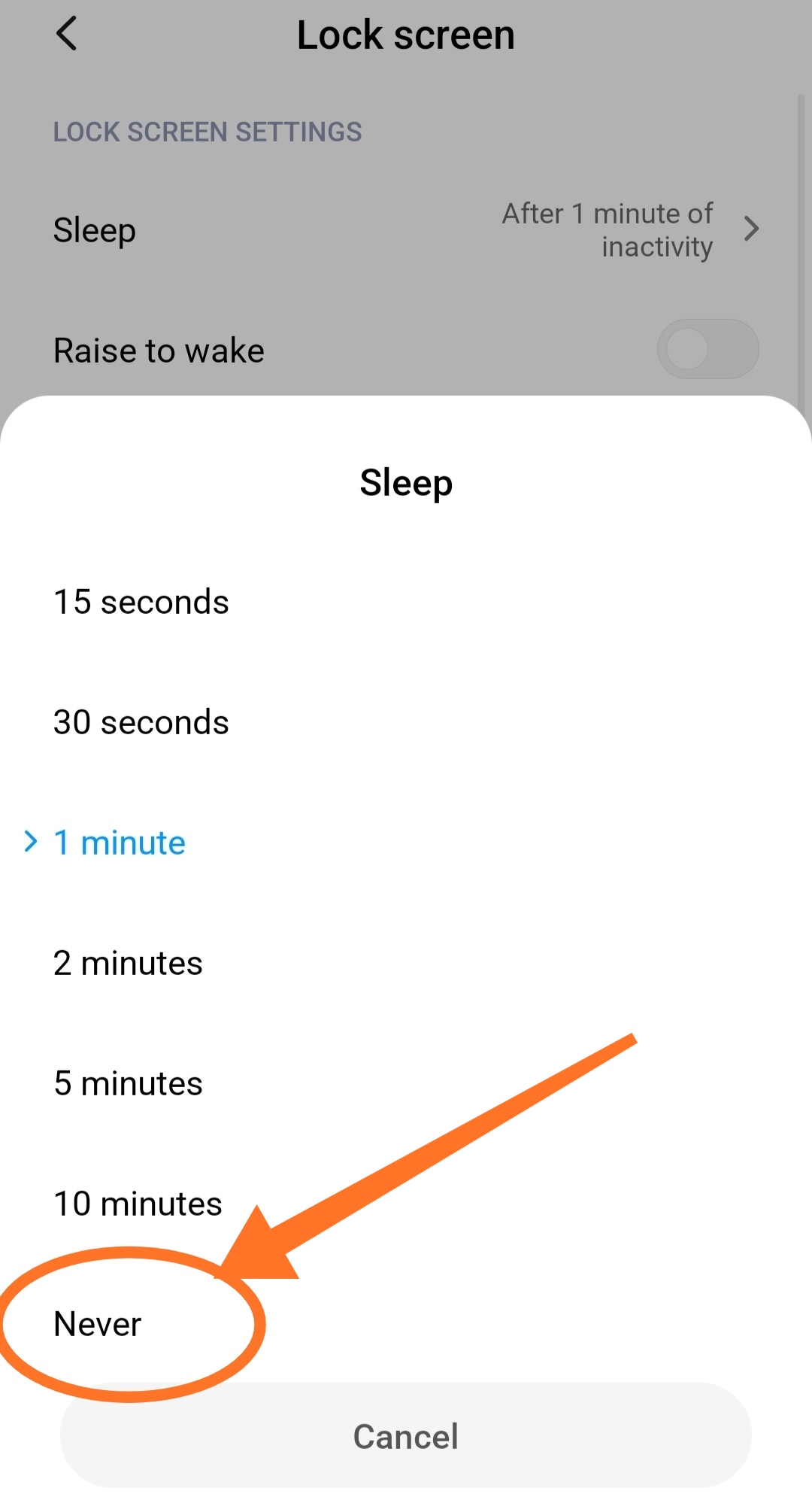Select the 1 minute option
Viewport: 812px width, 1497px height.
coord(120,843)
